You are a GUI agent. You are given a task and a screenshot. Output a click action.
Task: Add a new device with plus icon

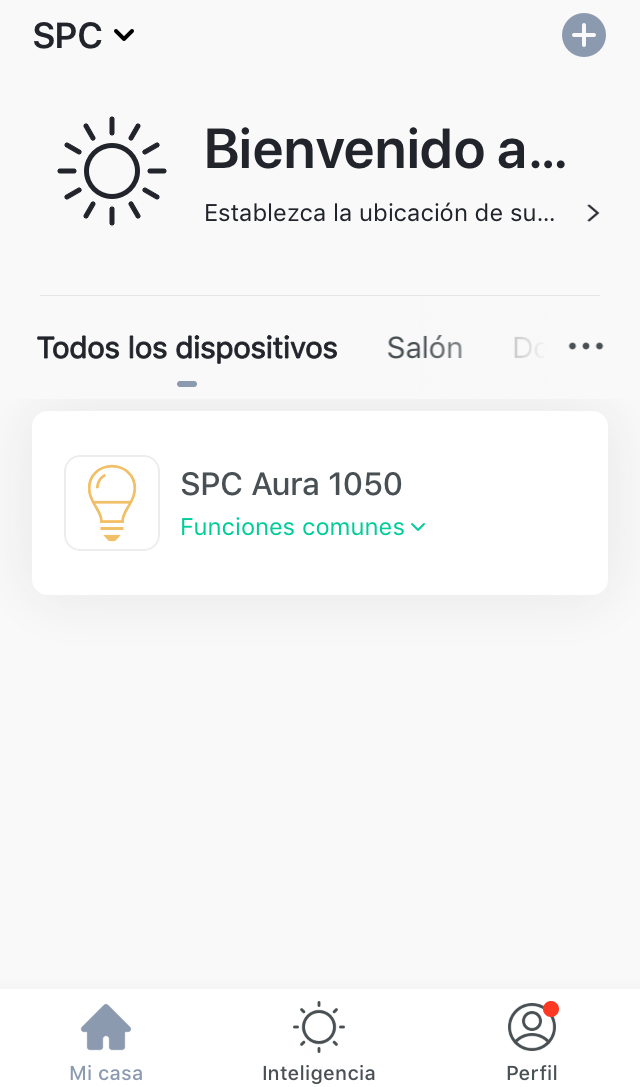pos(584,36)
